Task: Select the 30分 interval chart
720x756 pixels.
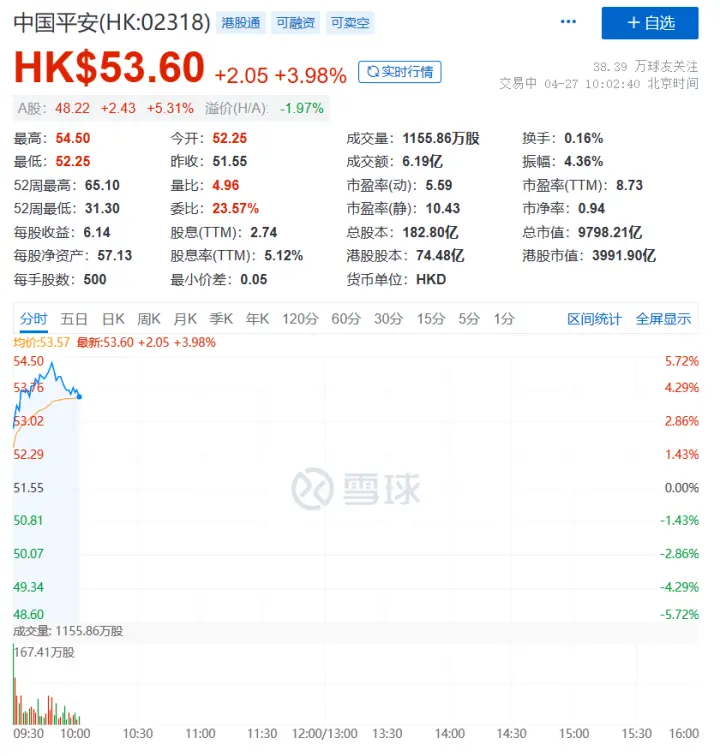Action: pyautogui.click(x=388, y=319)
